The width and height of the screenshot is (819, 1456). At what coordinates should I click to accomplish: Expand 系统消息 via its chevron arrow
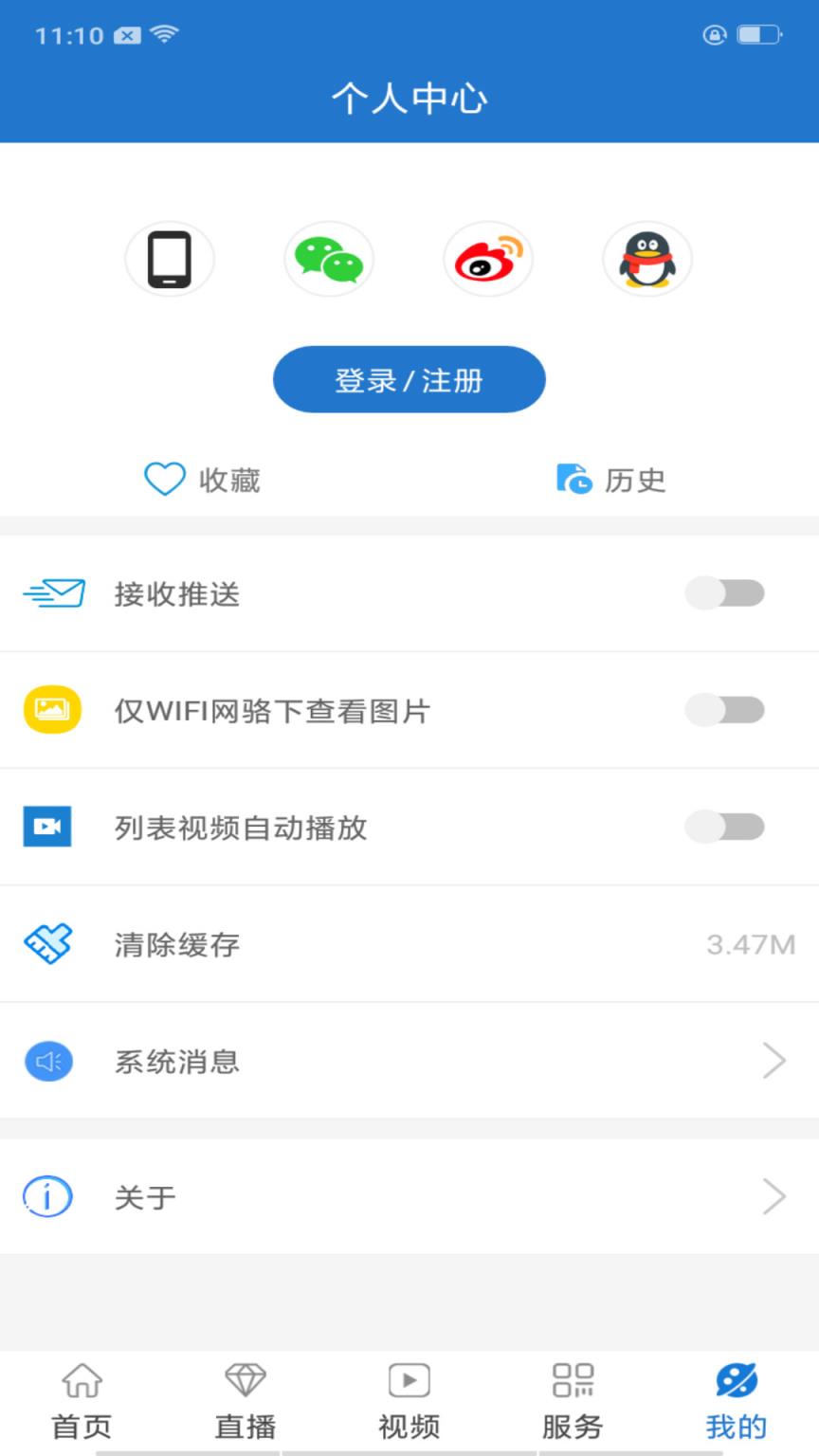click(773, 1061)
